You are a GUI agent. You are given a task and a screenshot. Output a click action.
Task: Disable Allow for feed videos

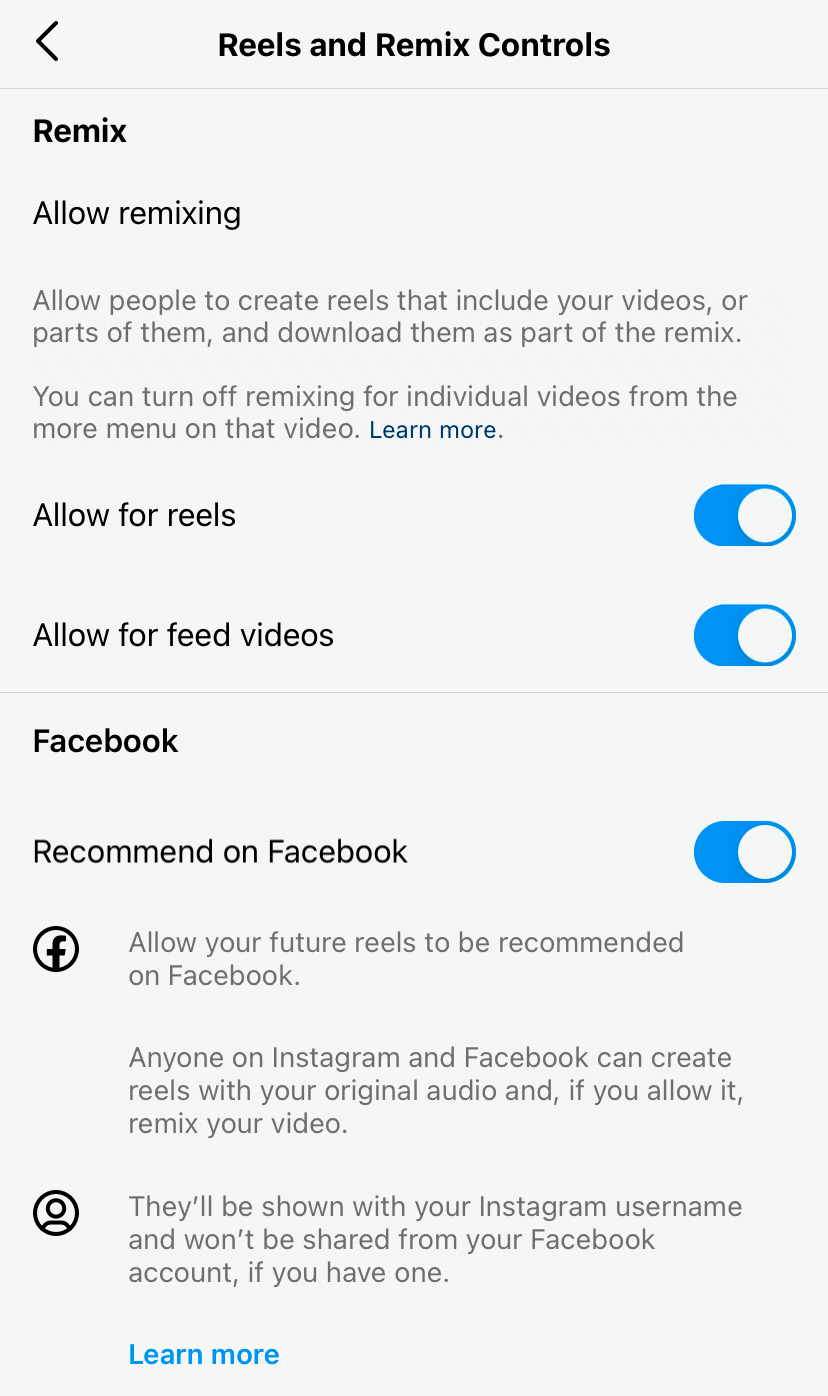coord(744,635)
